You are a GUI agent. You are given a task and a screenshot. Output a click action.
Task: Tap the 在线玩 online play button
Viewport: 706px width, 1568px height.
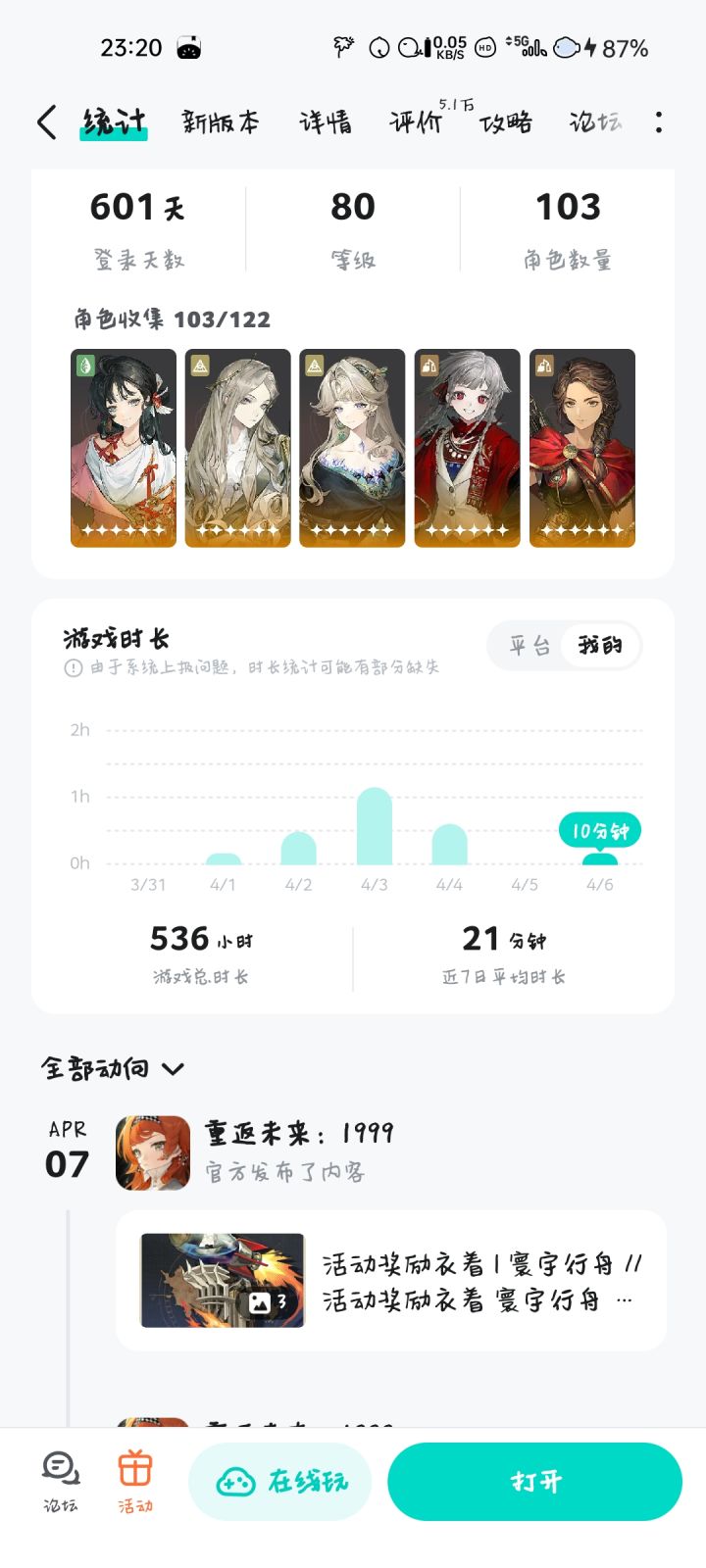click(280, 1482)
